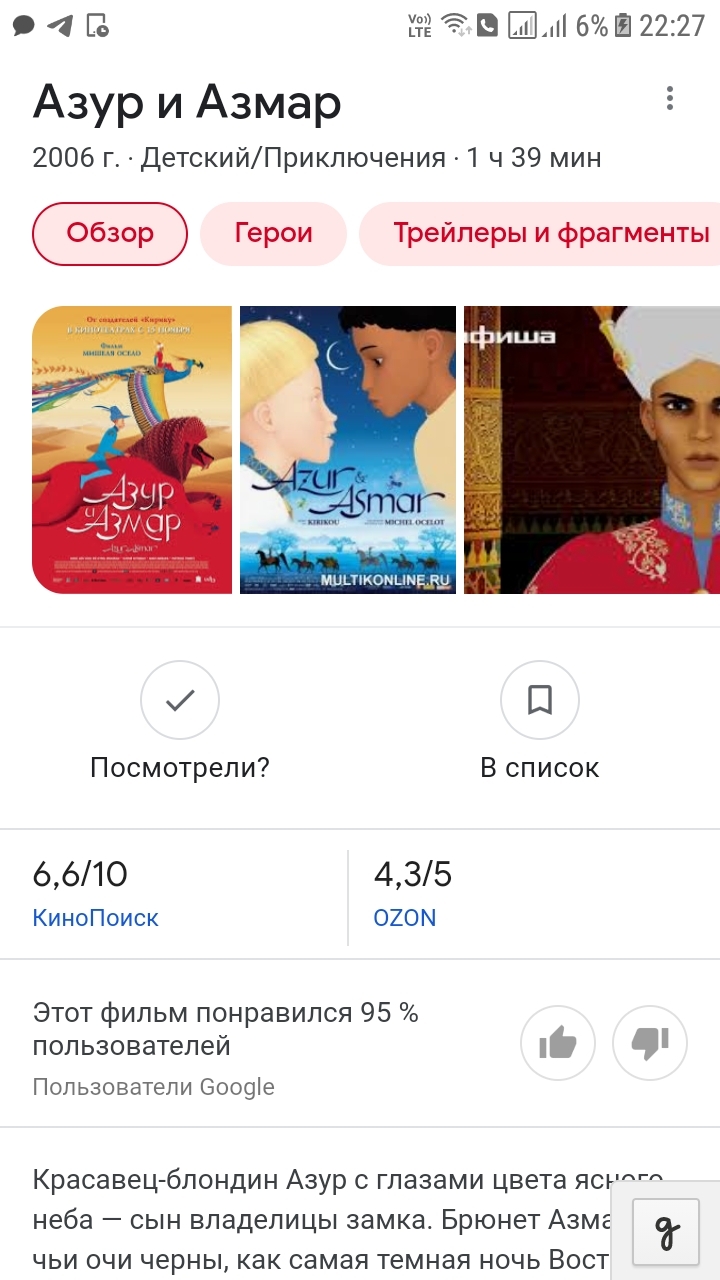This screenshot has height=1280, width=720.
Task: Open the OZON rating link
Action: (405, 918)
